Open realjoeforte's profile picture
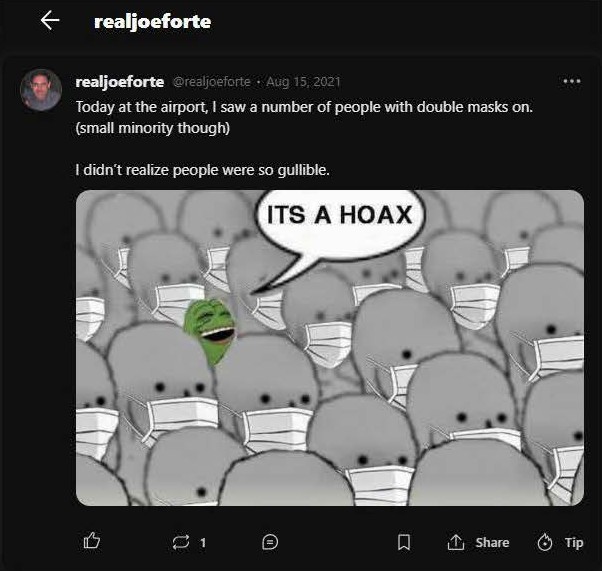The image size is (602, 571). 41,90
